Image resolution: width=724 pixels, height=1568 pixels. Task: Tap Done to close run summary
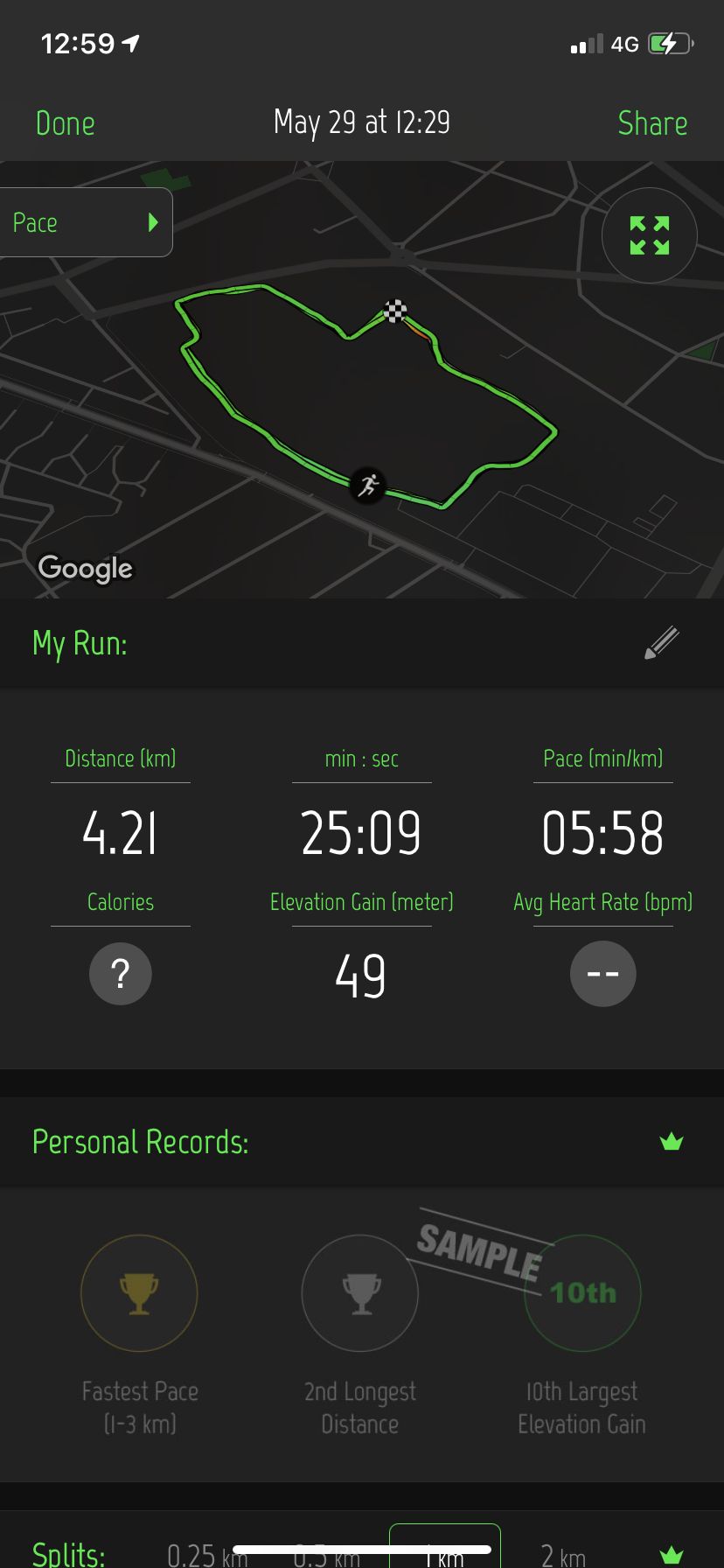click(66, 123)
